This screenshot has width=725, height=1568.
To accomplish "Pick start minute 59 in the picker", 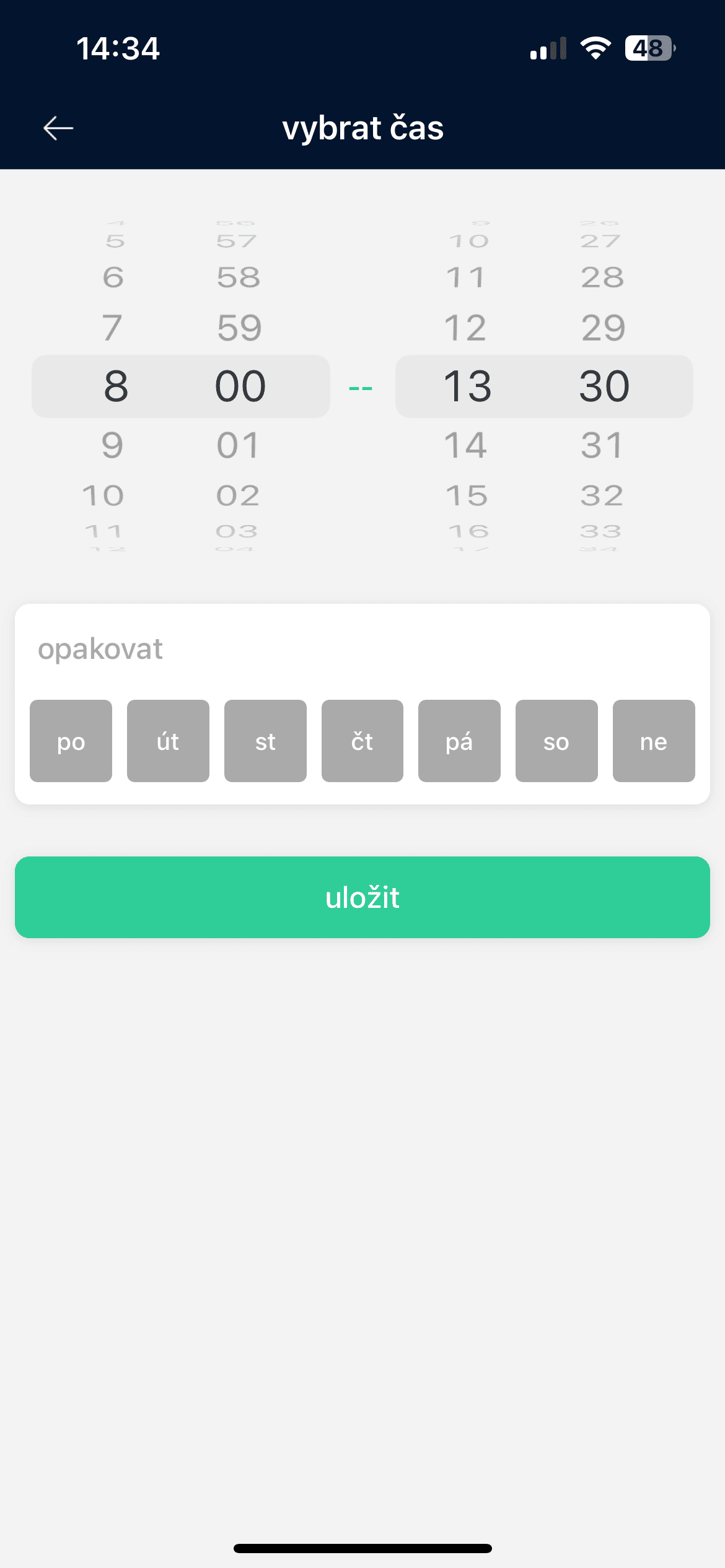I will click(239, 328).
